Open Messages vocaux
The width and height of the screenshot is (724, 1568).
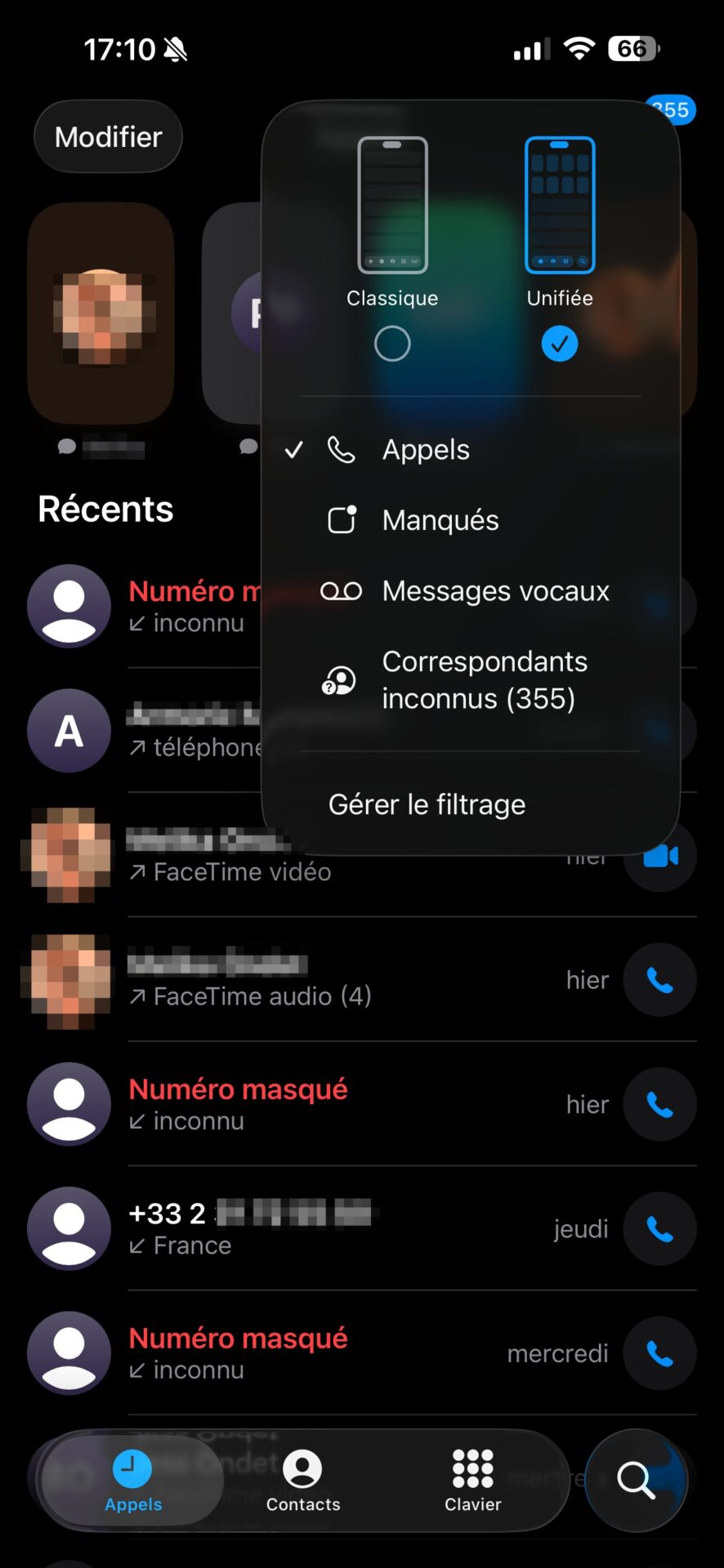[471, 590]
